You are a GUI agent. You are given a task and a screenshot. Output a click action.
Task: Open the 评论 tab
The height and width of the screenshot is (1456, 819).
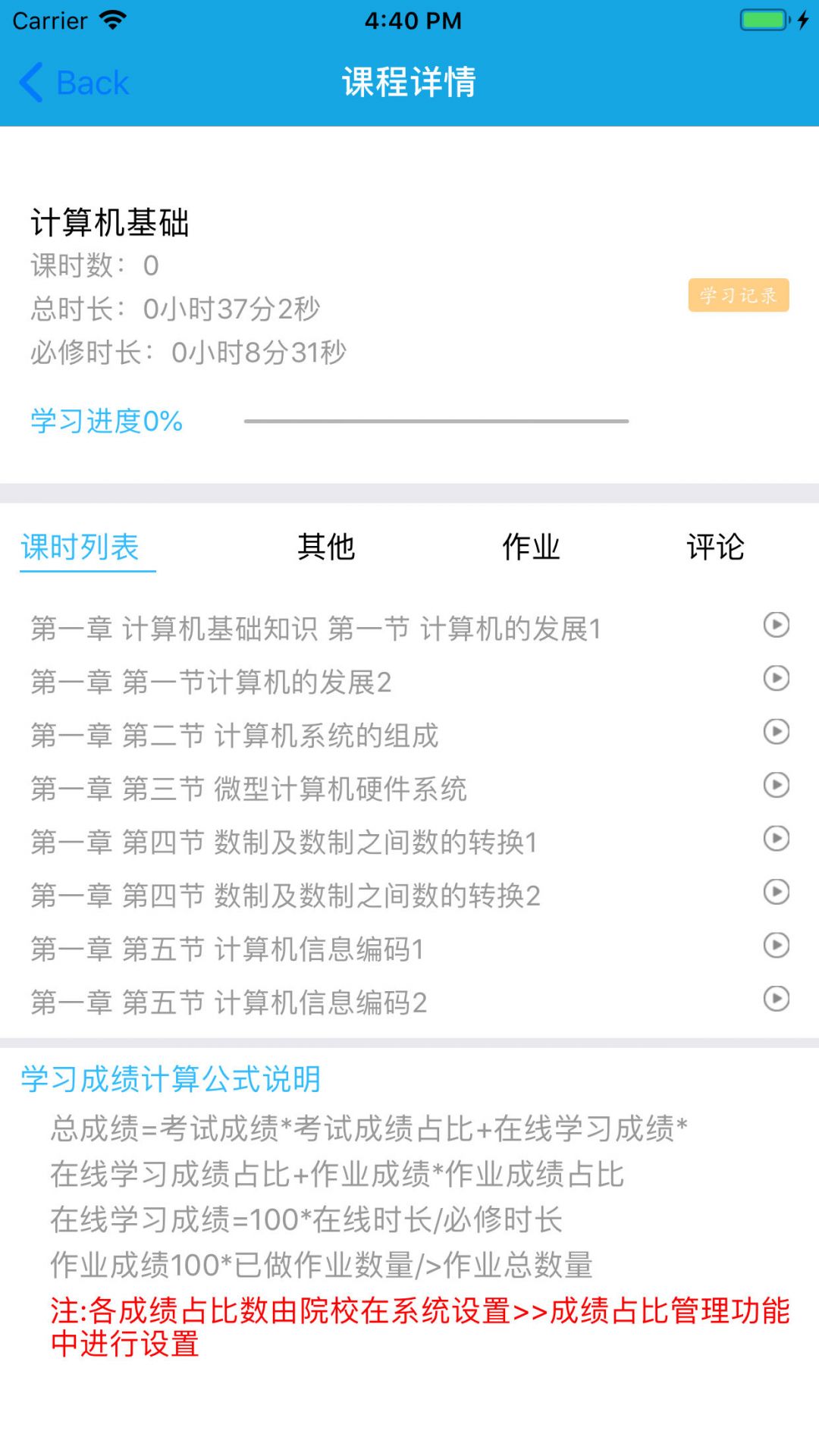coord(715,547)
